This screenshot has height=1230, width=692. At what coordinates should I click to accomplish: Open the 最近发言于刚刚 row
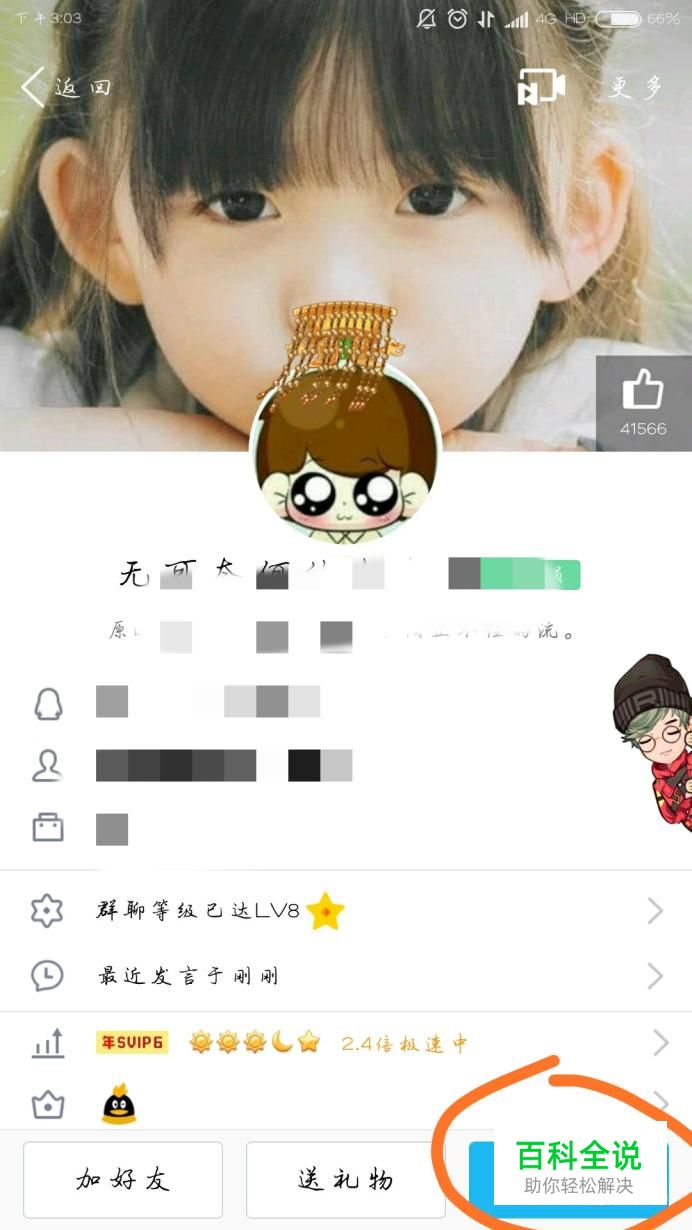coord(346,976)
